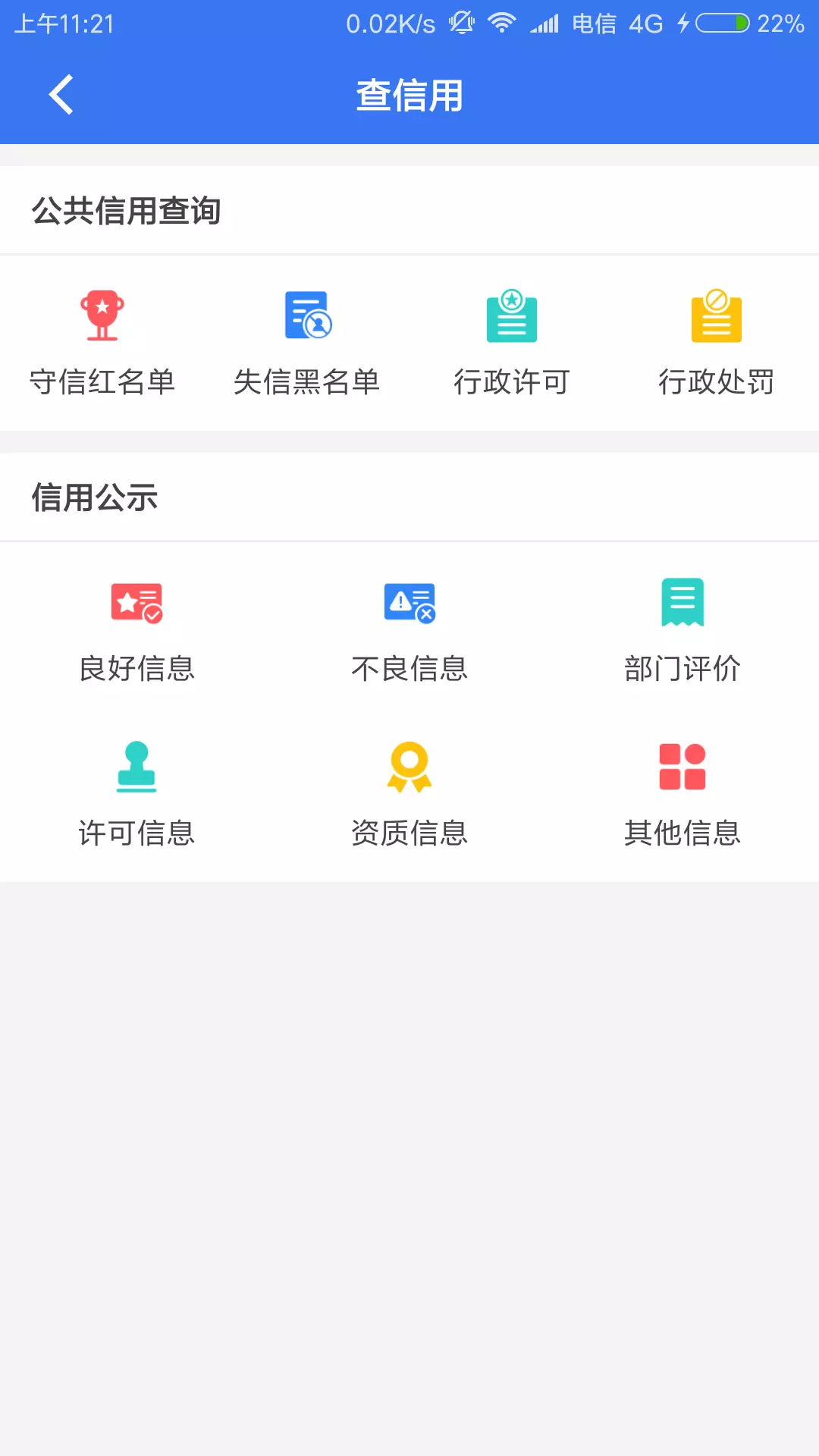Open 行政许可 query
819x1456 pixels.
[x=512, y=341]
